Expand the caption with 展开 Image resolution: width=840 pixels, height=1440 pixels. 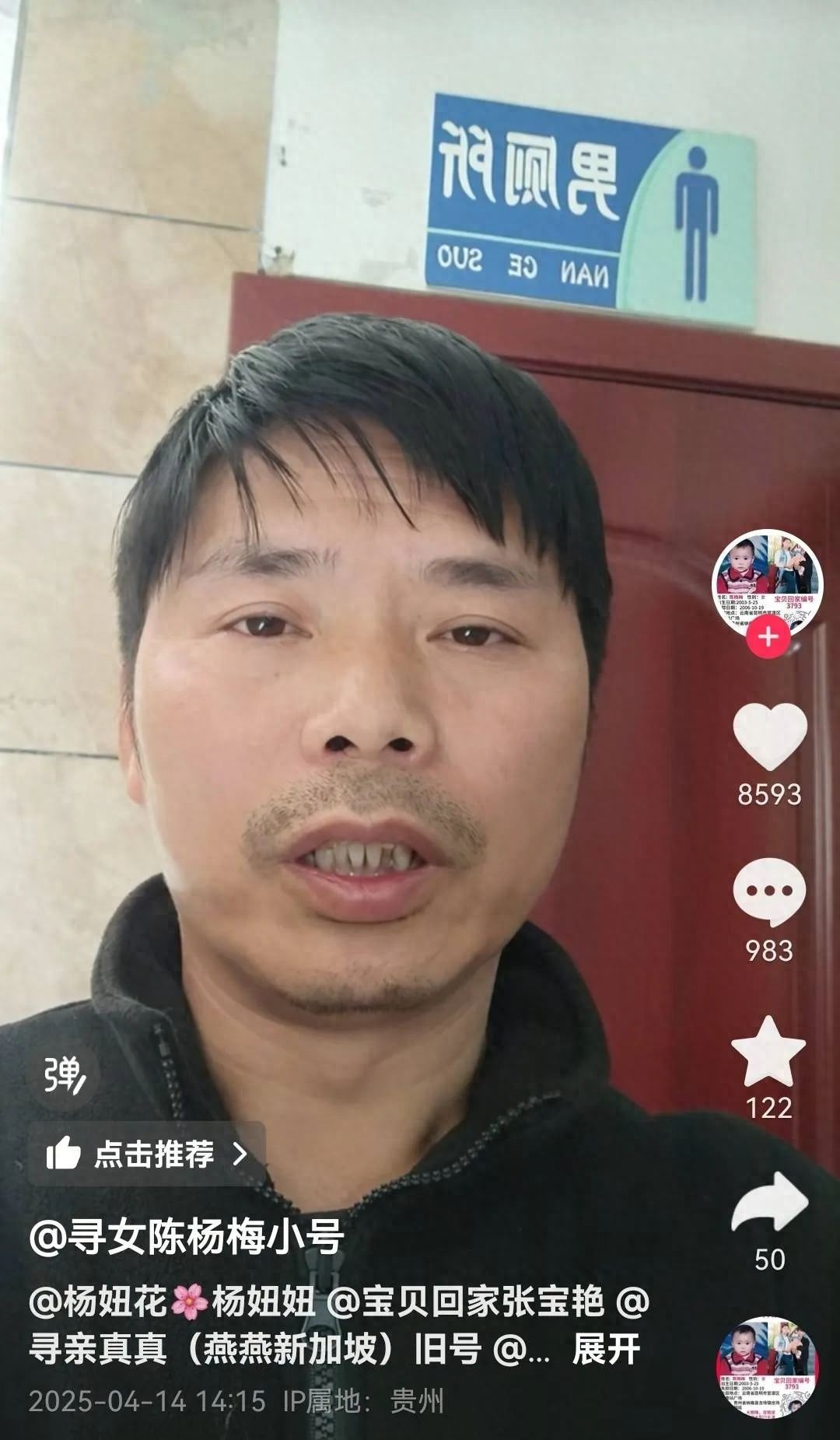[606, 1350]
